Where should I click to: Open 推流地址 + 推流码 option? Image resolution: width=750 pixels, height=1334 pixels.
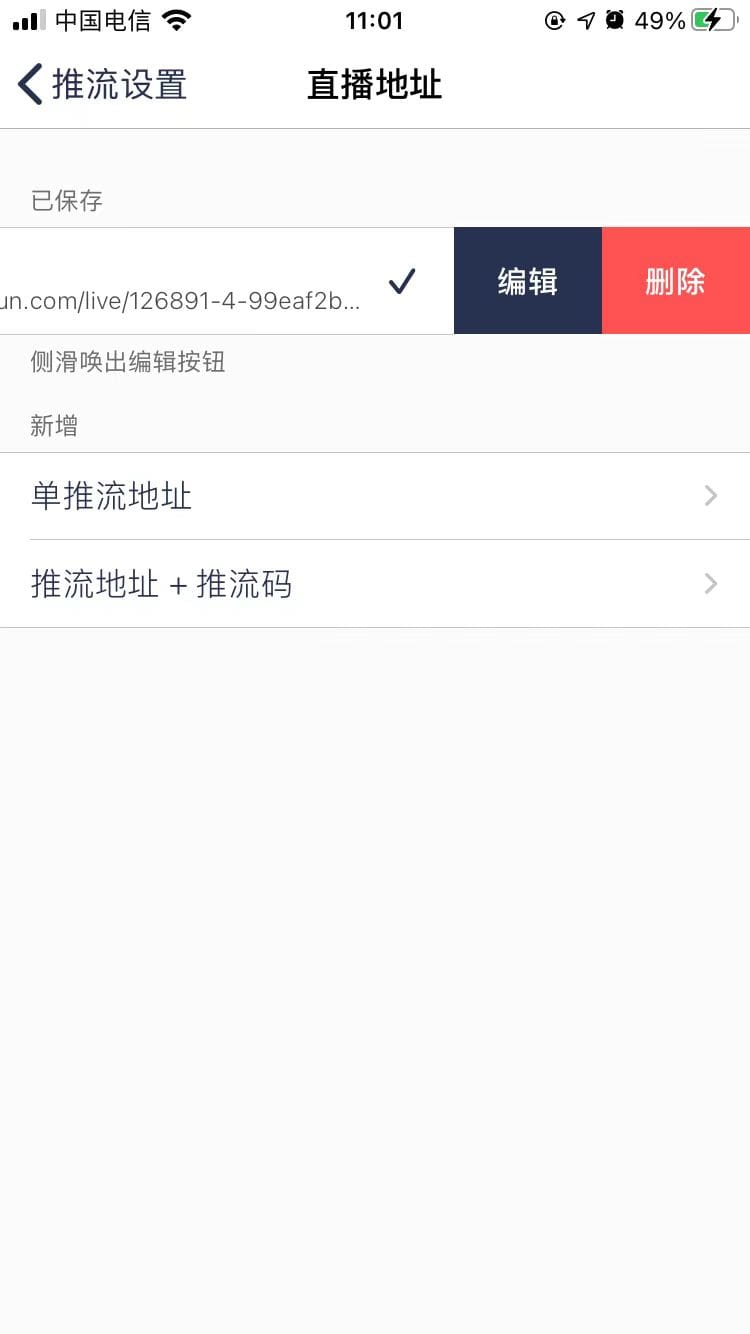coord(375,584)
